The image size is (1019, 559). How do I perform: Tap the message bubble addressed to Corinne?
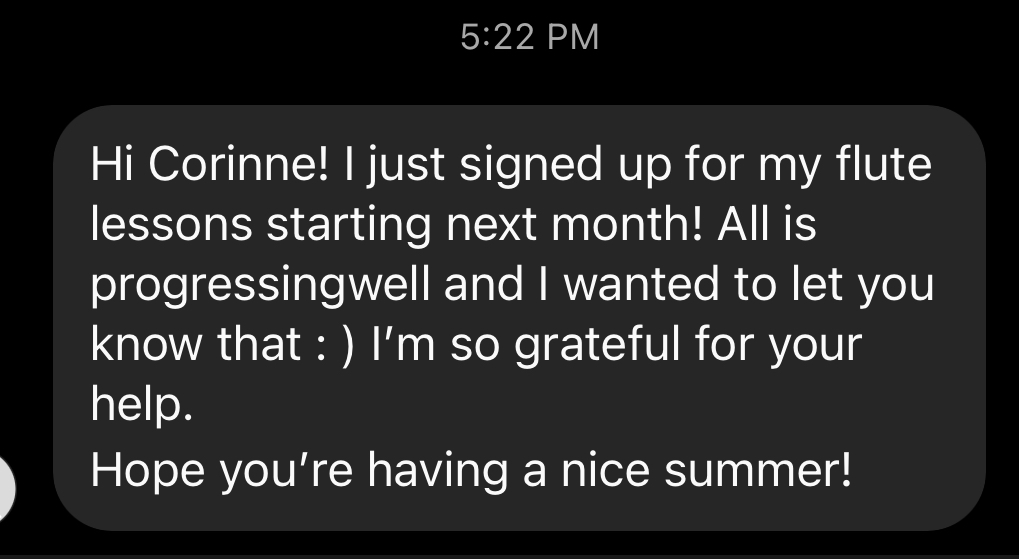[519, 318]
